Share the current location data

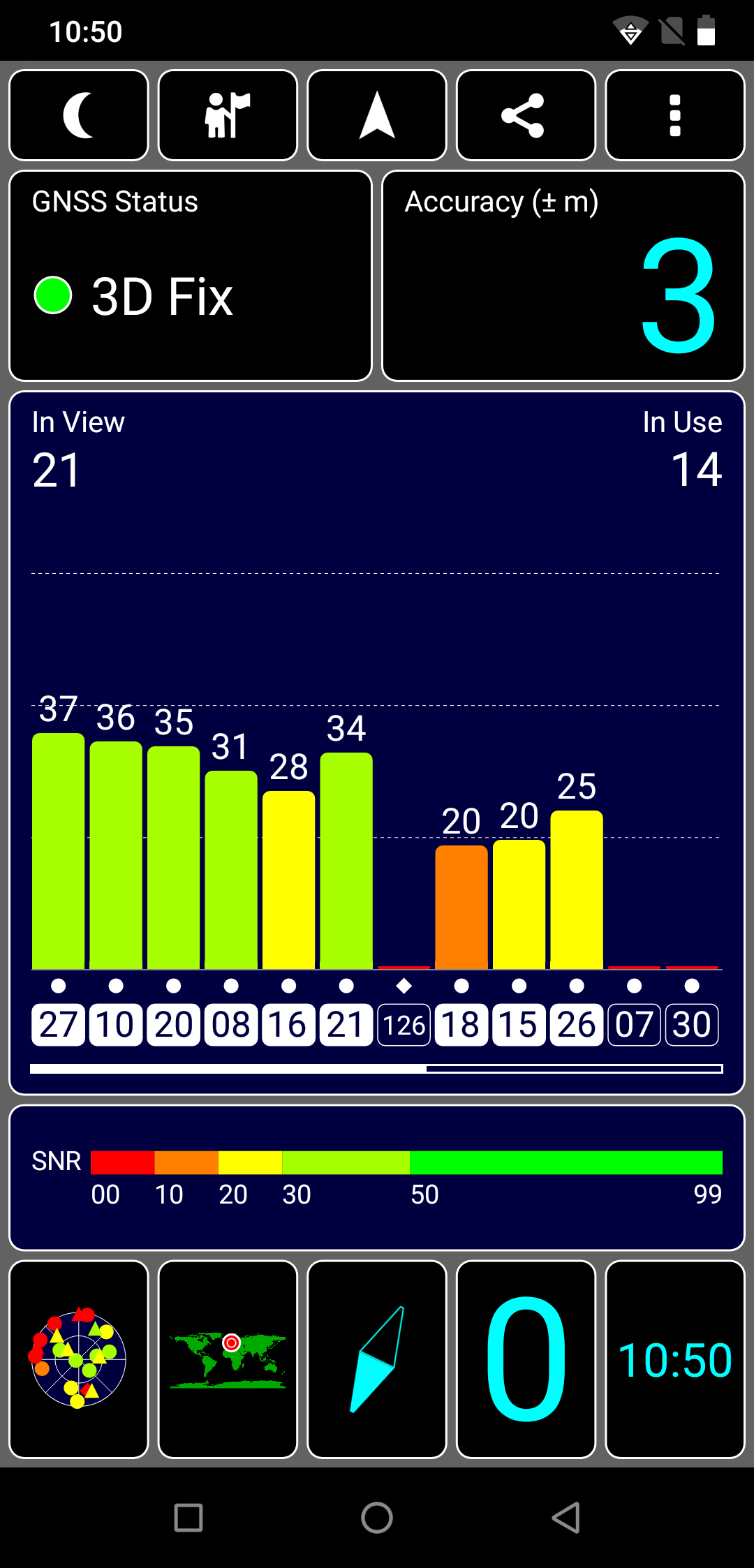point(526,115)
